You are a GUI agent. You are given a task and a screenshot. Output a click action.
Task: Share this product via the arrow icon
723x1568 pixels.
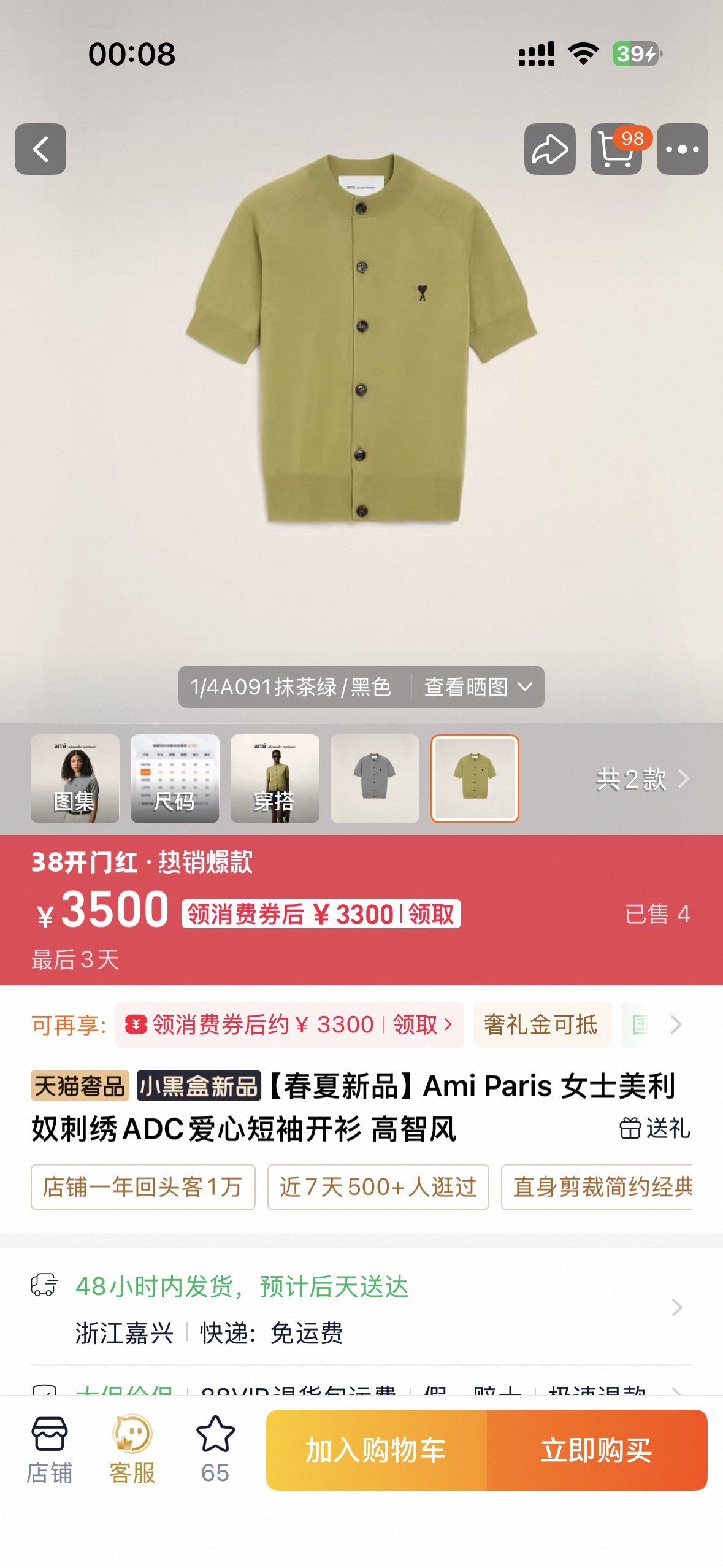click(x=549, y=149)
